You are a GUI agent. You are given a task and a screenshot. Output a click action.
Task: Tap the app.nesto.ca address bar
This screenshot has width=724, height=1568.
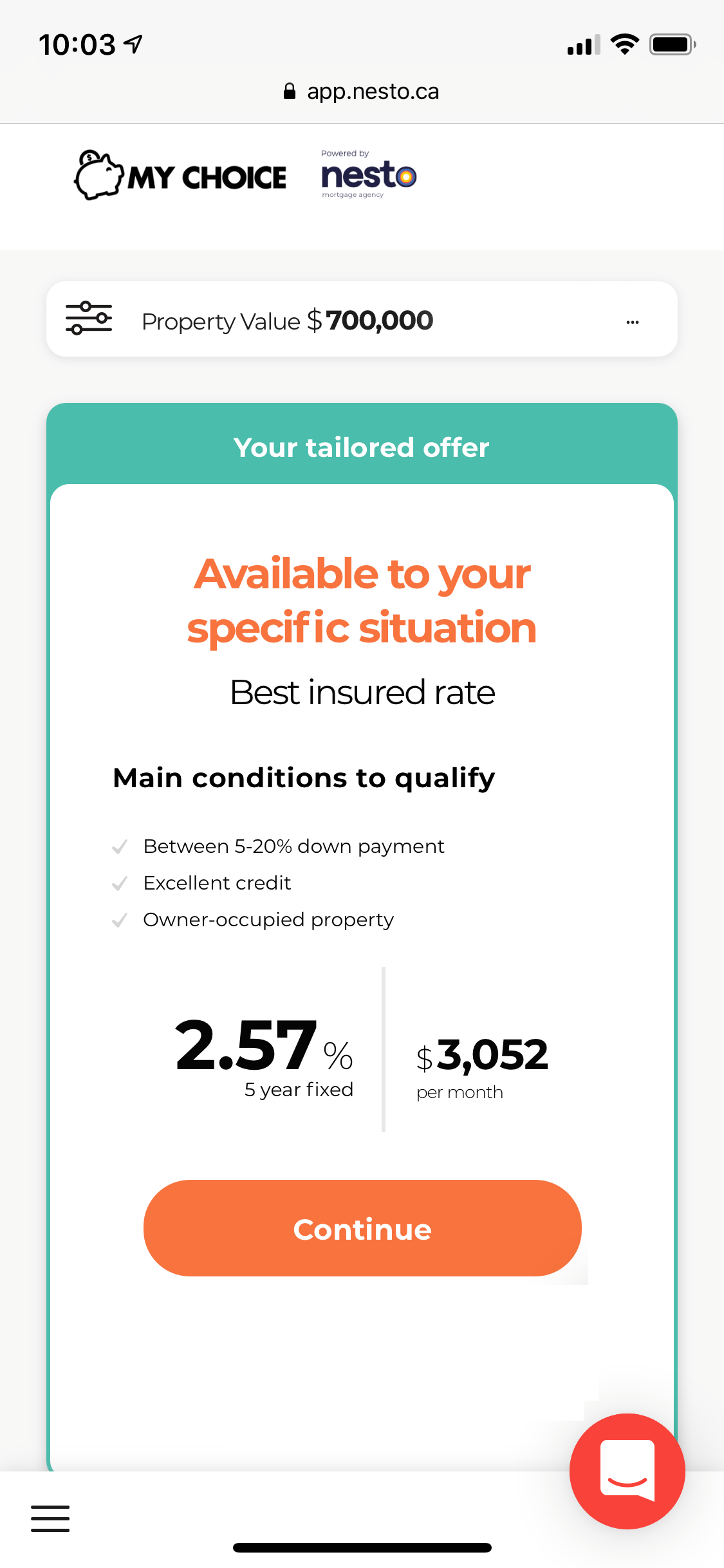point(362,91)
